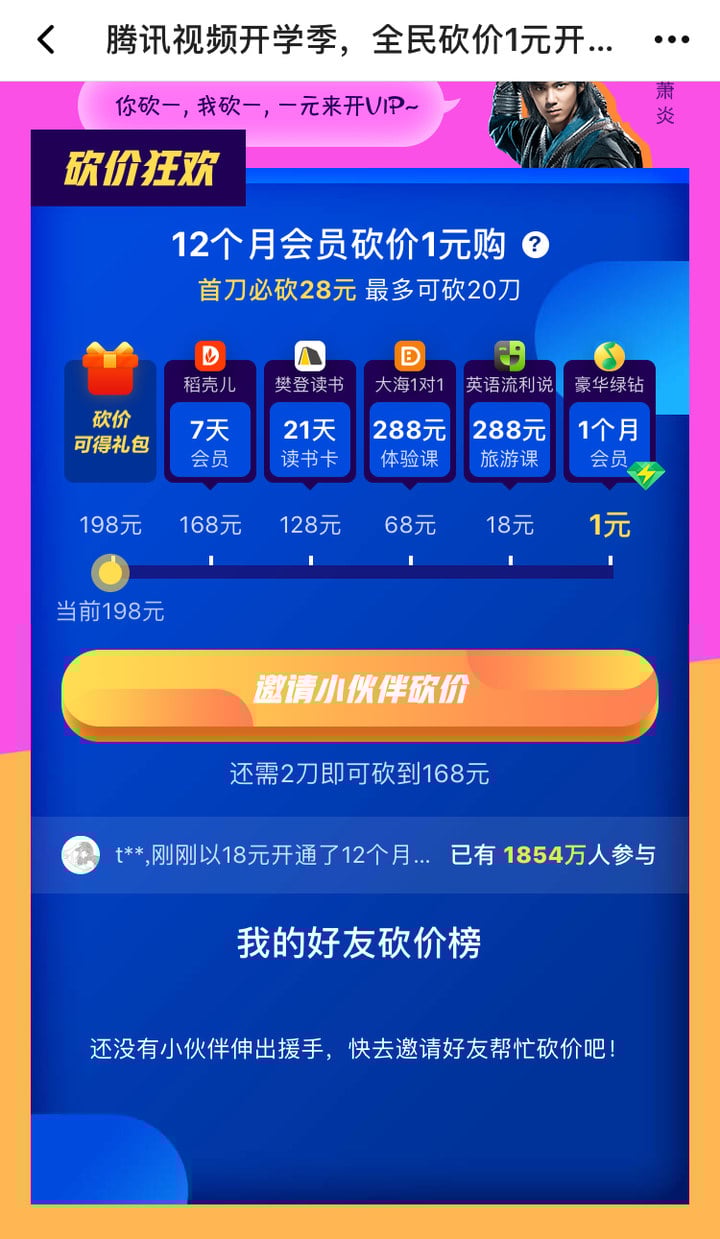Tap the question mark help icon
This screenshot has height=1239, width=720.
pos(536,245)
